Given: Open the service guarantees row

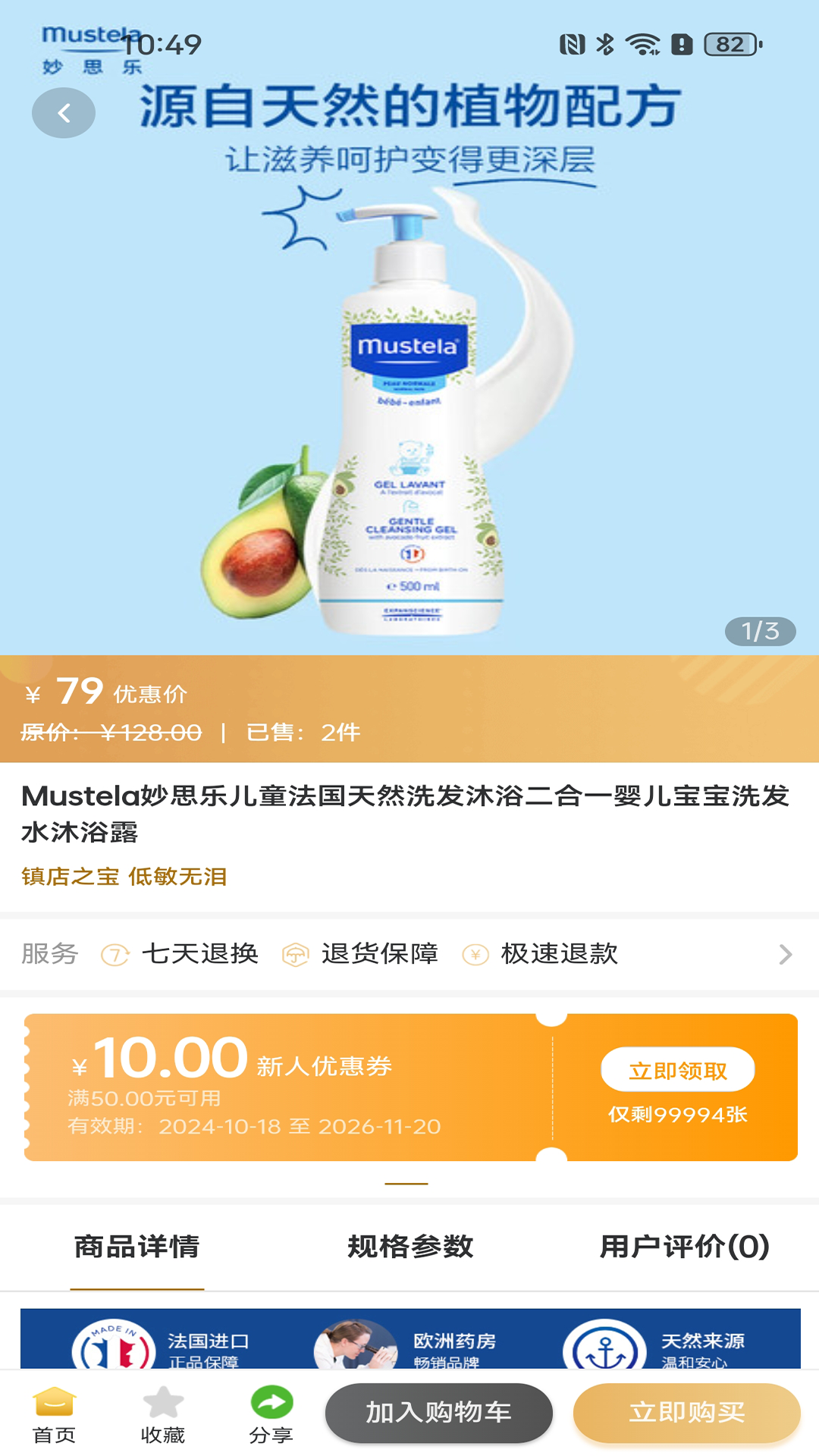Looking at the screenshot, I should (409, 954).
